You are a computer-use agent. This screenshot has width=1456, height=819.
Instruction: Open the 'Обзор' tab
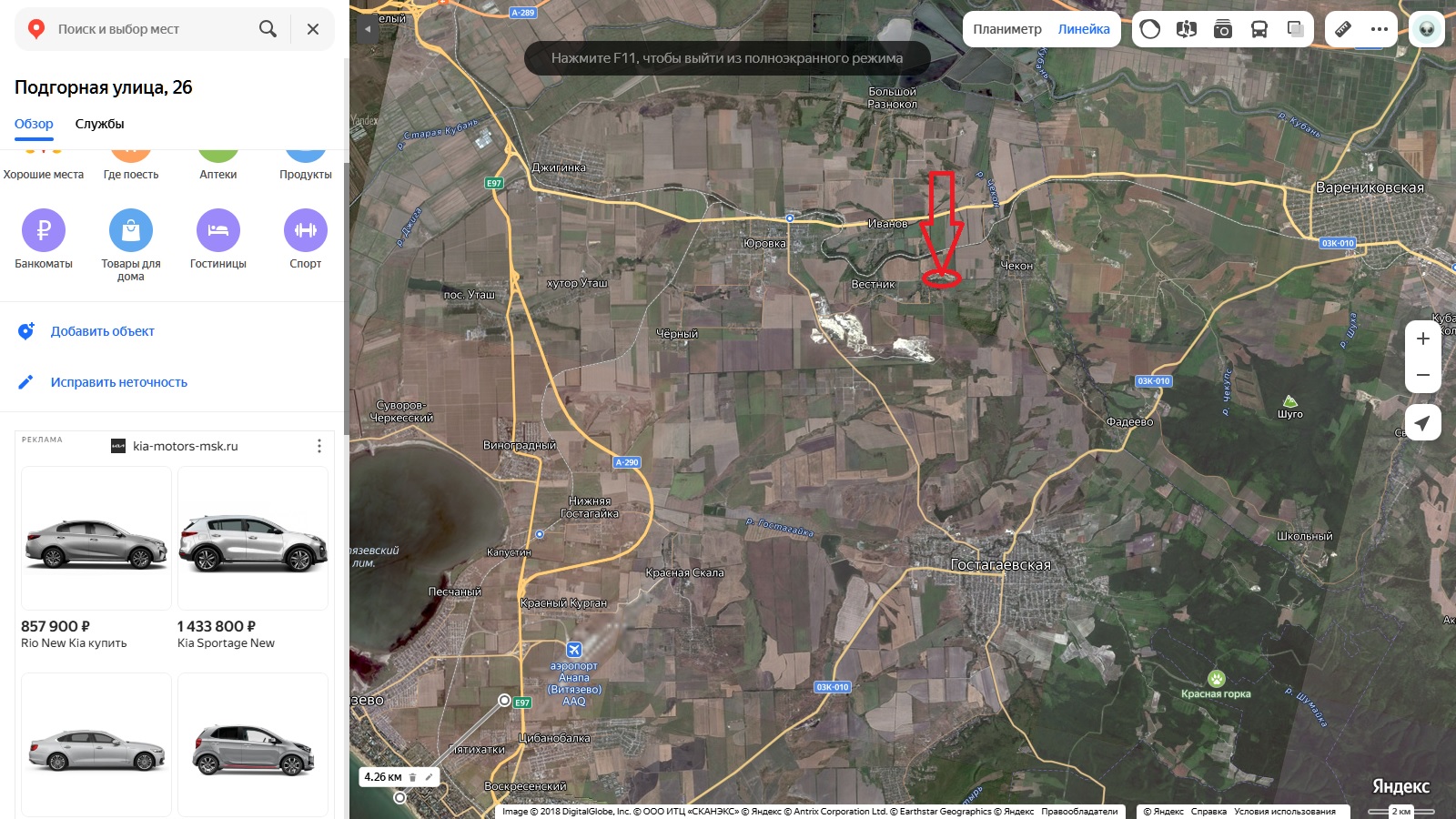click(34, 124)
